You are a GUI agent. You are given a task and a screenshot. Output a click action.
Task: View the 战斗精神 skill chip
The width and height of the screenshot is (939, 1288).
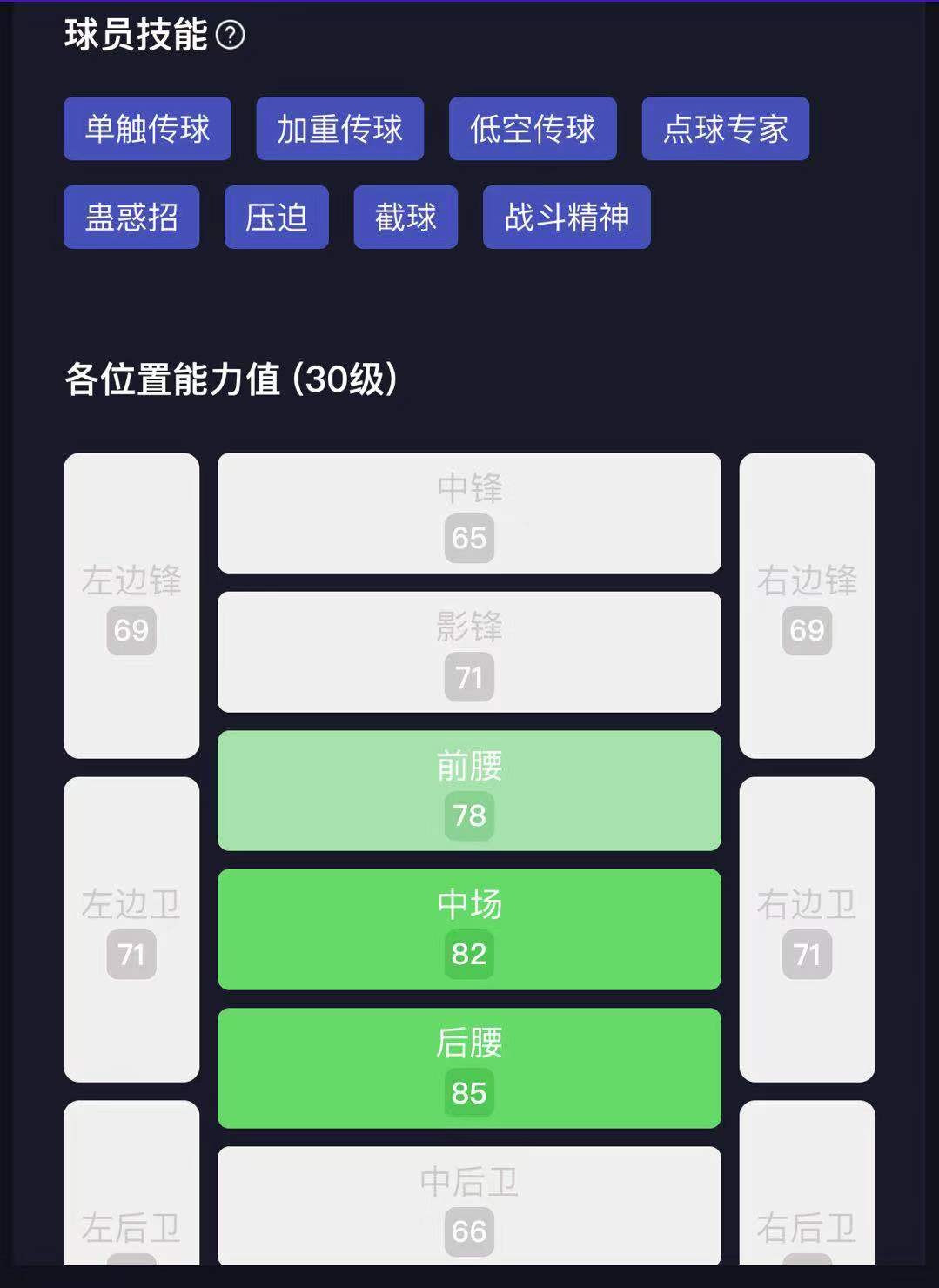(567, 218)
